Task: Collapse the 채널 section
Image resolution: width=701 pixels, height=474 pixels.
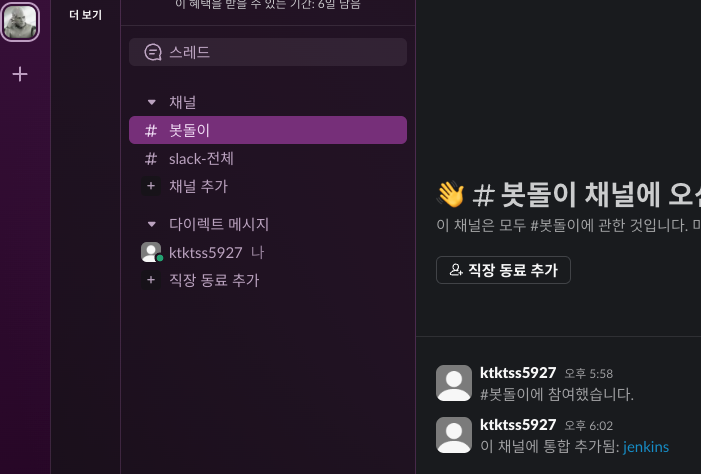Action: click(152, 102)
